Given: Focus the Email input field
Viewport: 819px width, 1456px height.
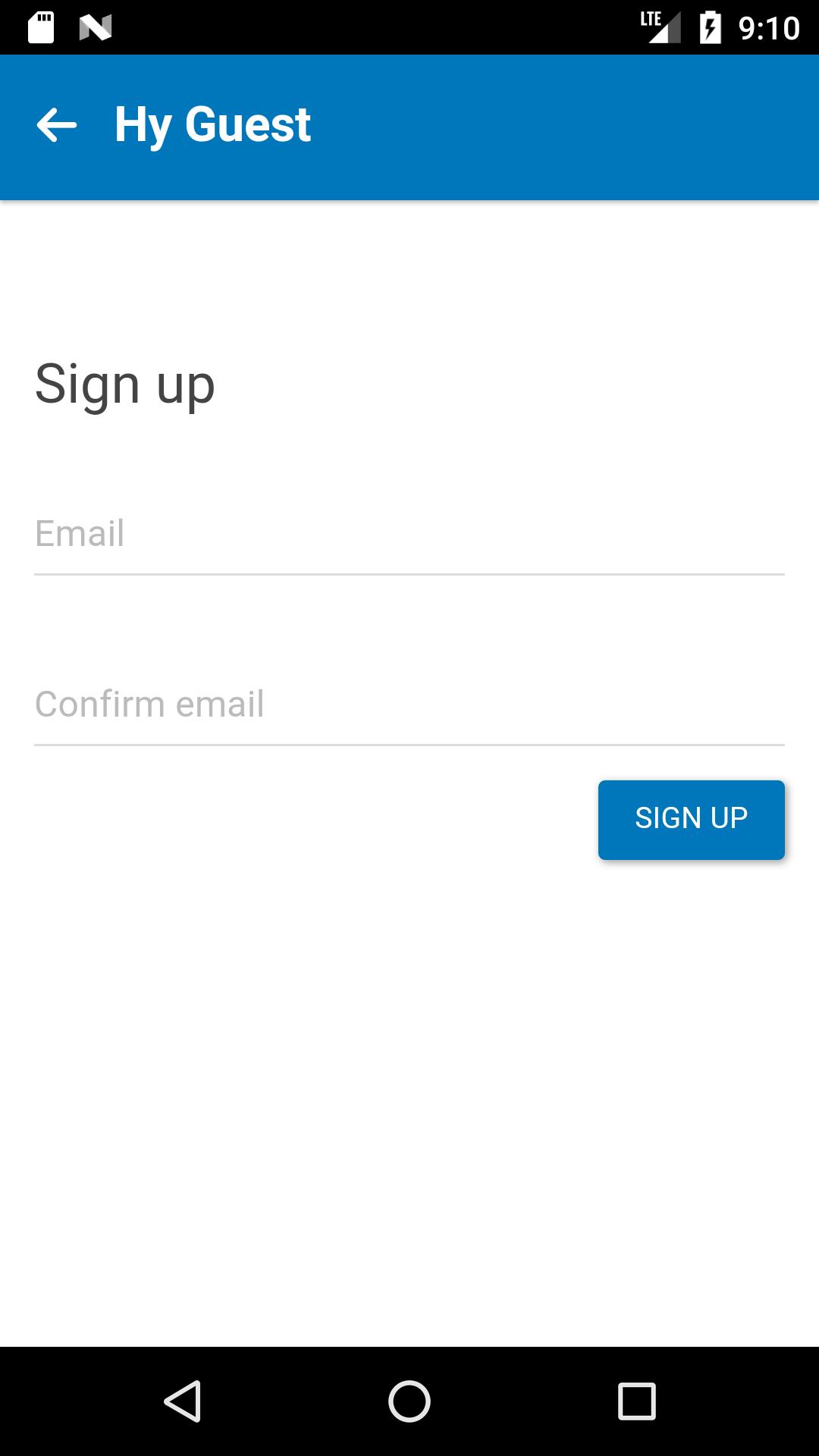Looking at the screenshot, I should 409,535.
